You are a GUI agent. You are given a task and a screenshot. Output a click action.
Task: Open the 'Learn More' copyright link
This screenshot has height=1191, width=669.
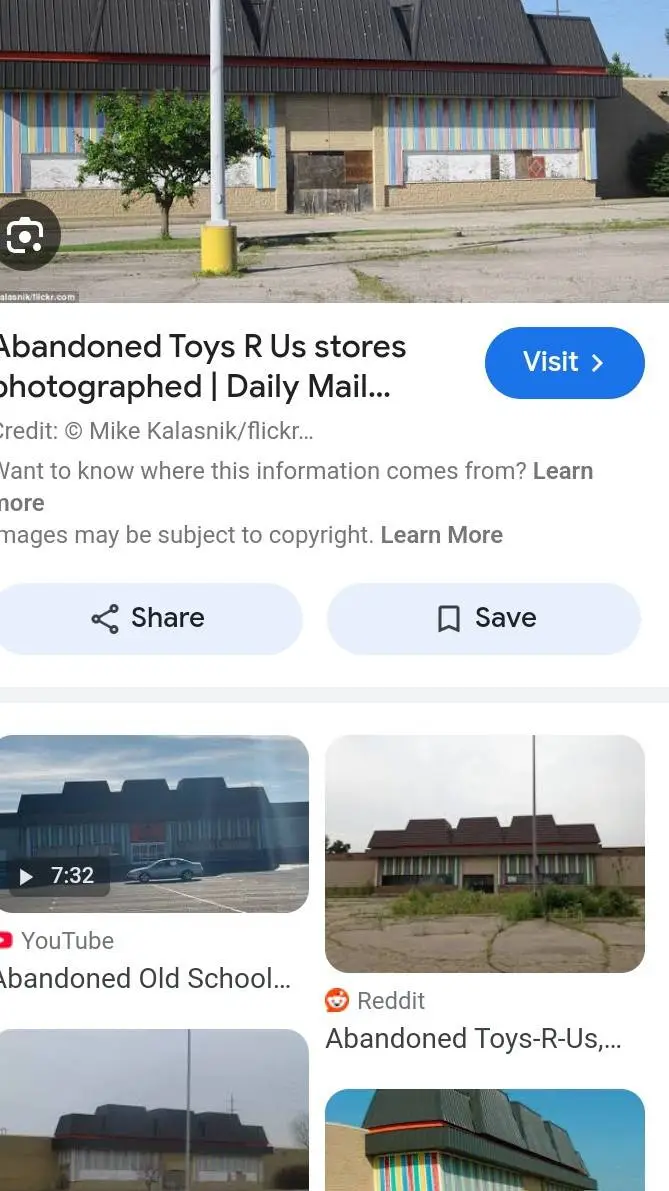pyautogui.click(x=441, y=535)
